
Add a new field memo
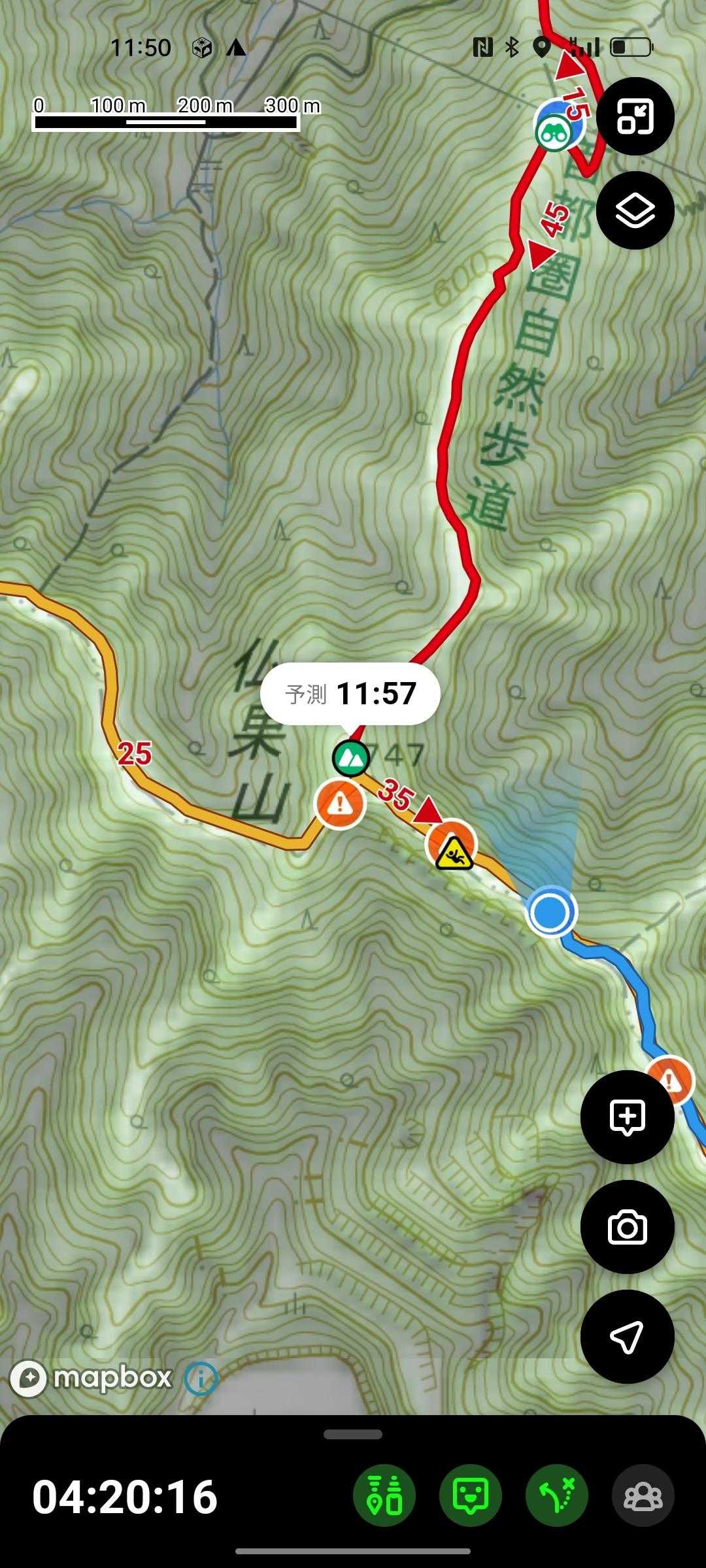(x=627, y=1117)
